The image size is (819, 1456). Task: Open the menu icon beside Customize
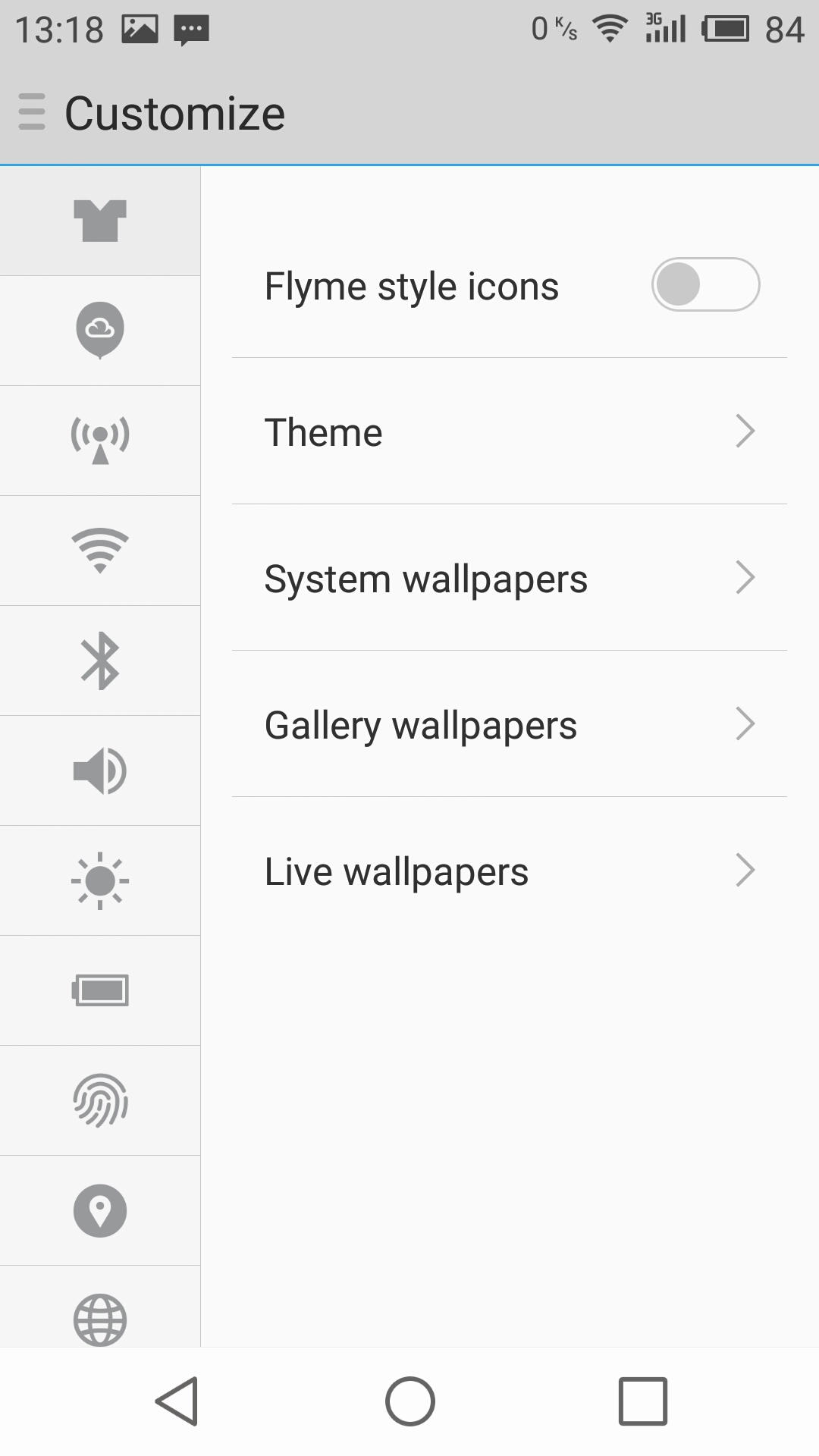click(x=32, y=112)
